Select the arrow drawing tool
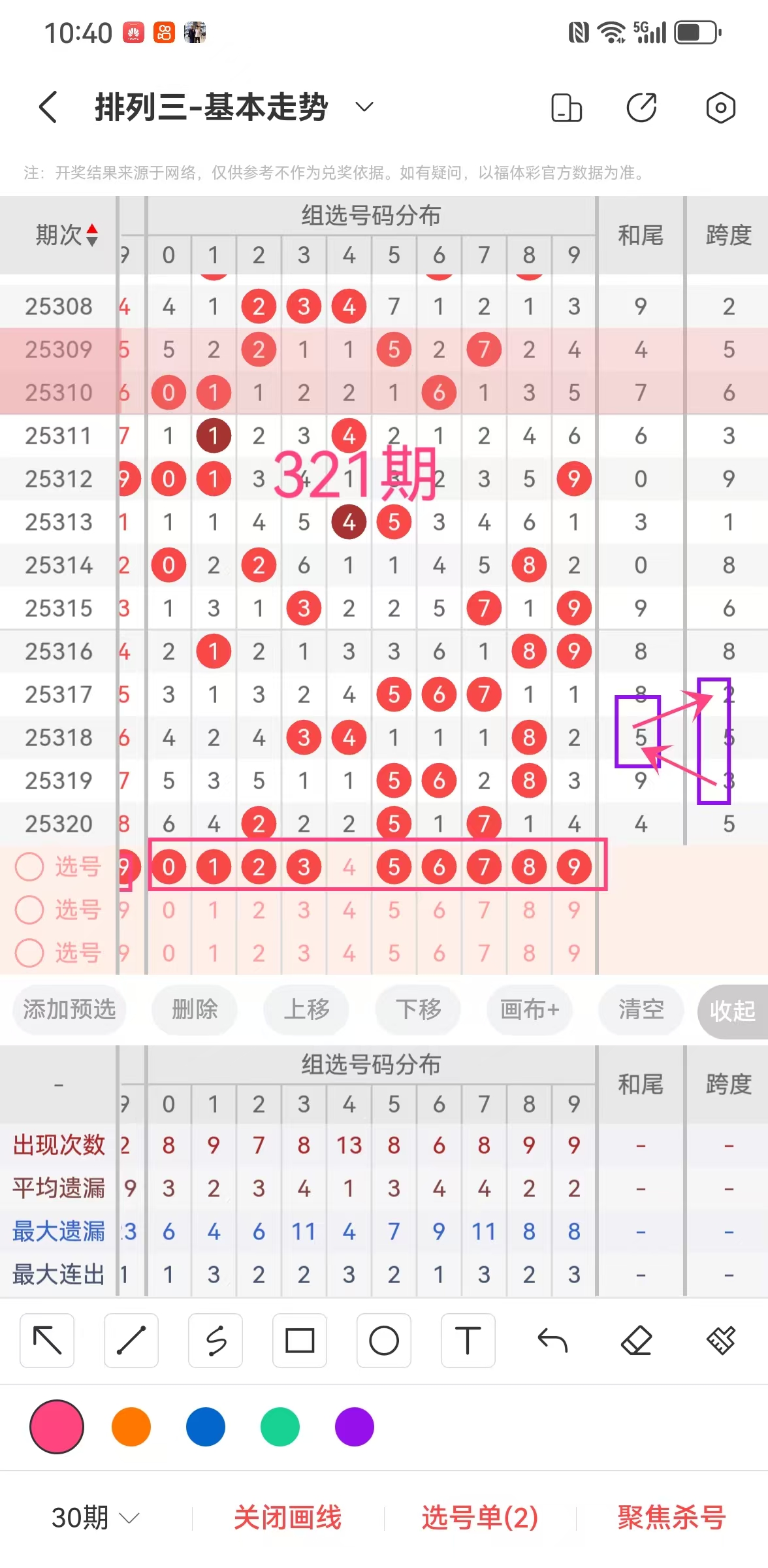 point(47,1341)
